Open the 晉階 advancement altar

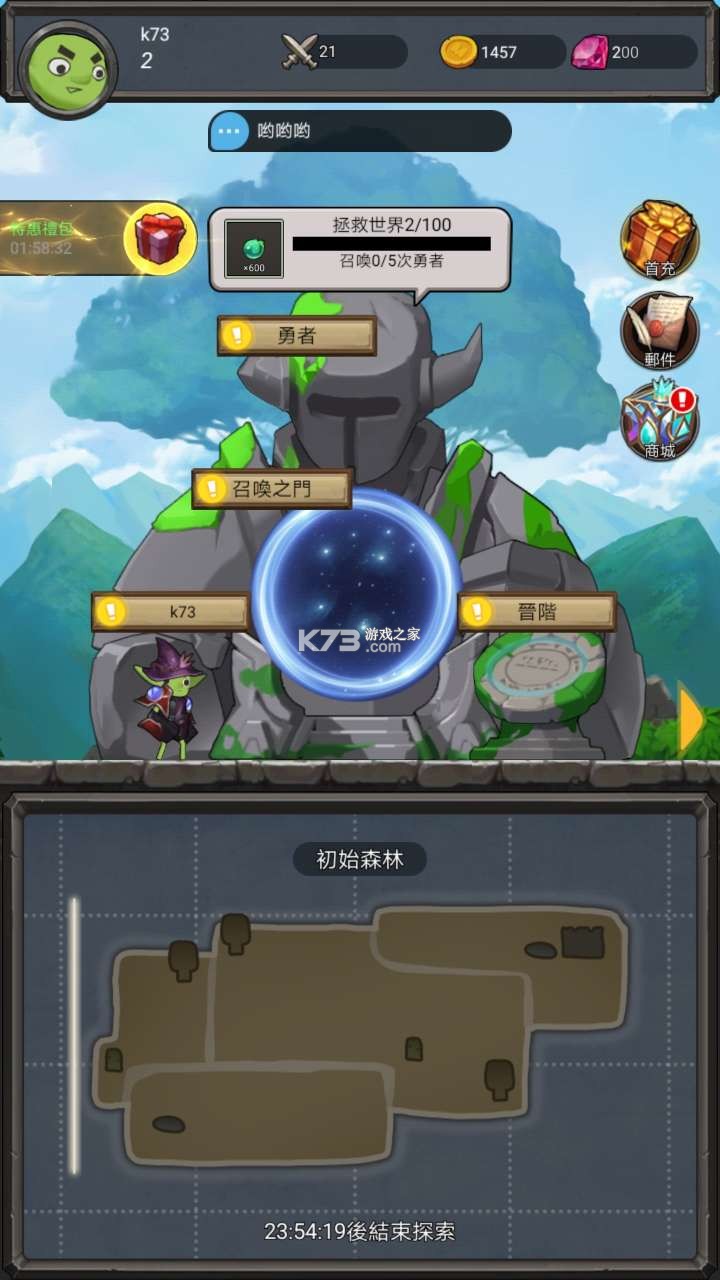point(537,612)
